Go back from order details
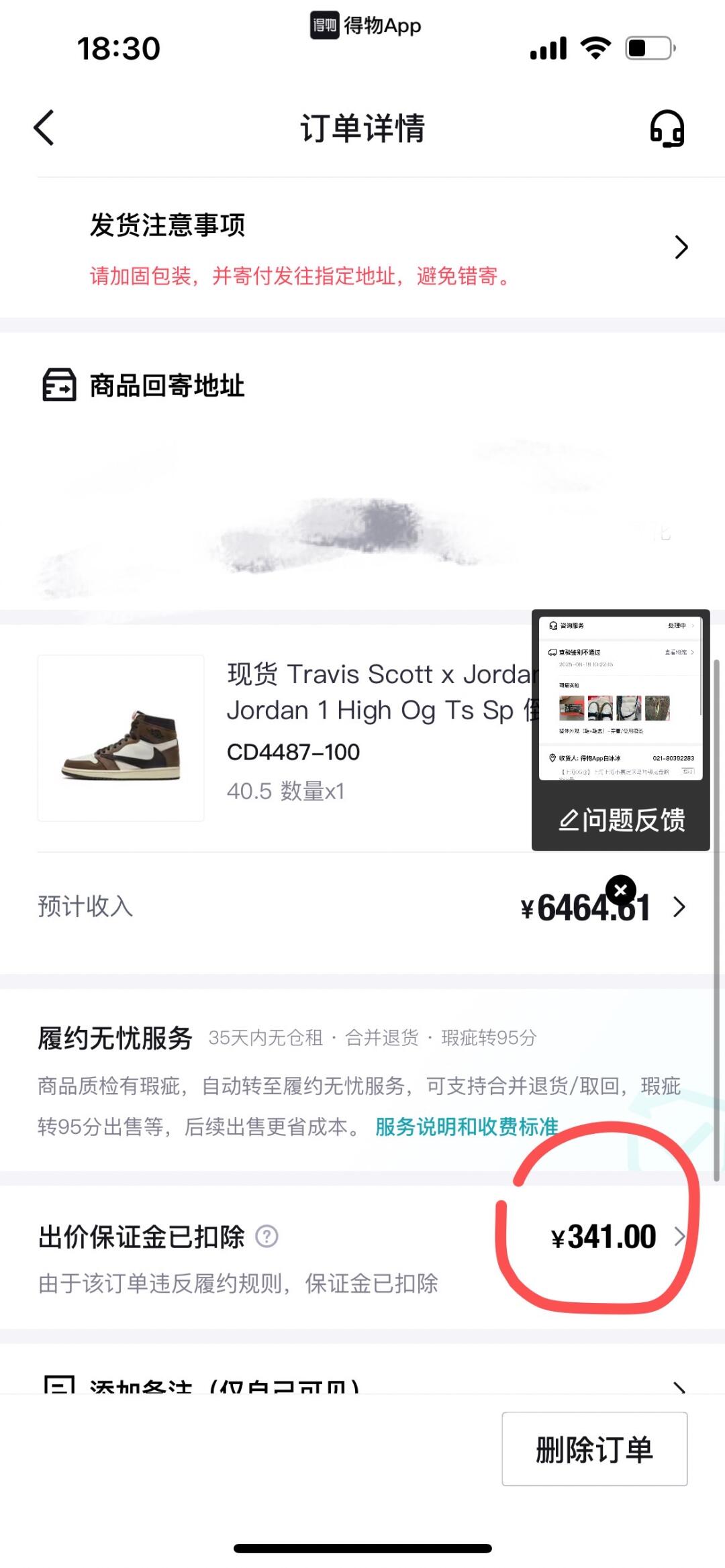This screenshot has width=725, height=1568. tap(44, 127)
